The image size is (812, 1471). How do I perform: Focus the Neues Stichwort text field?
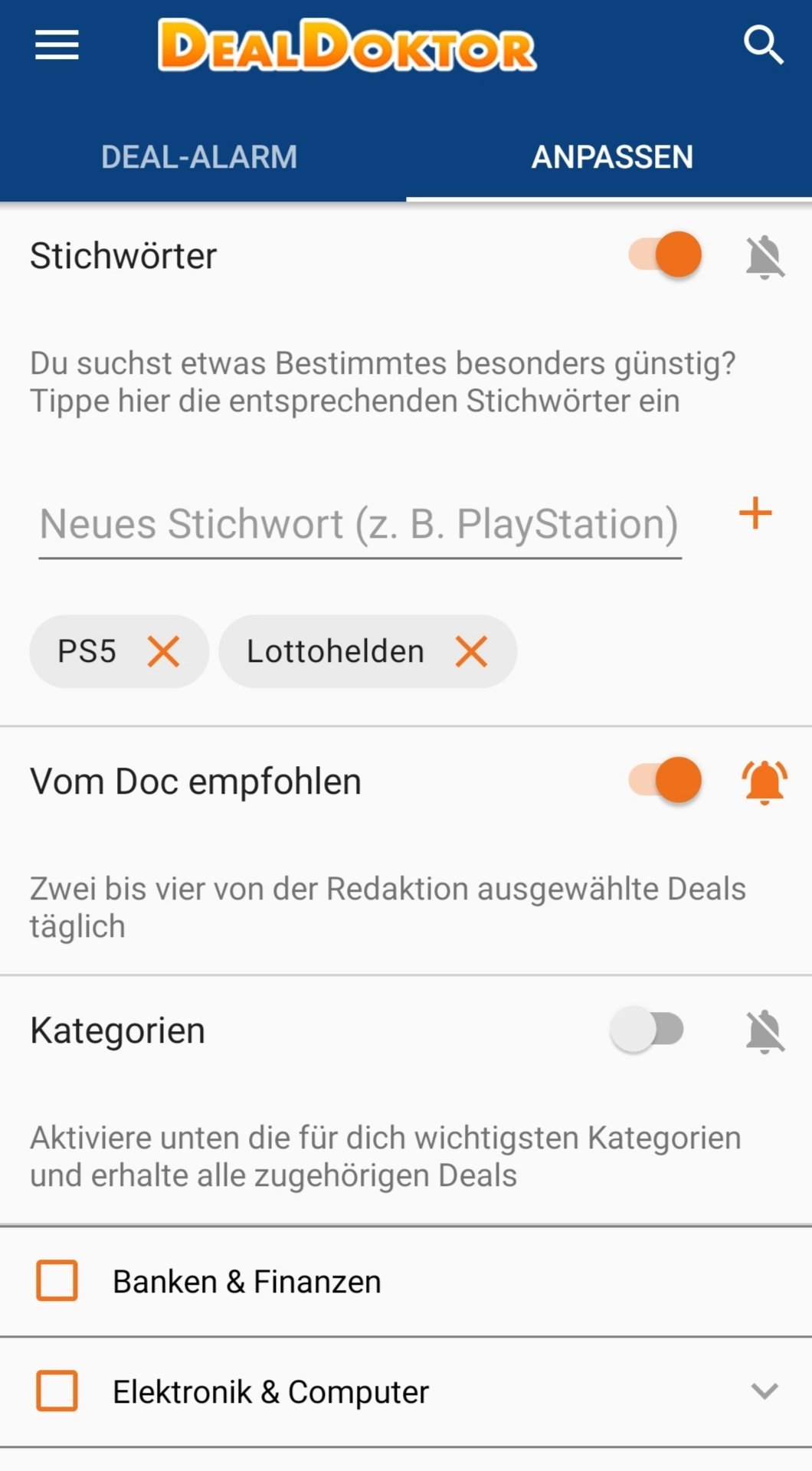coord(360,525)
